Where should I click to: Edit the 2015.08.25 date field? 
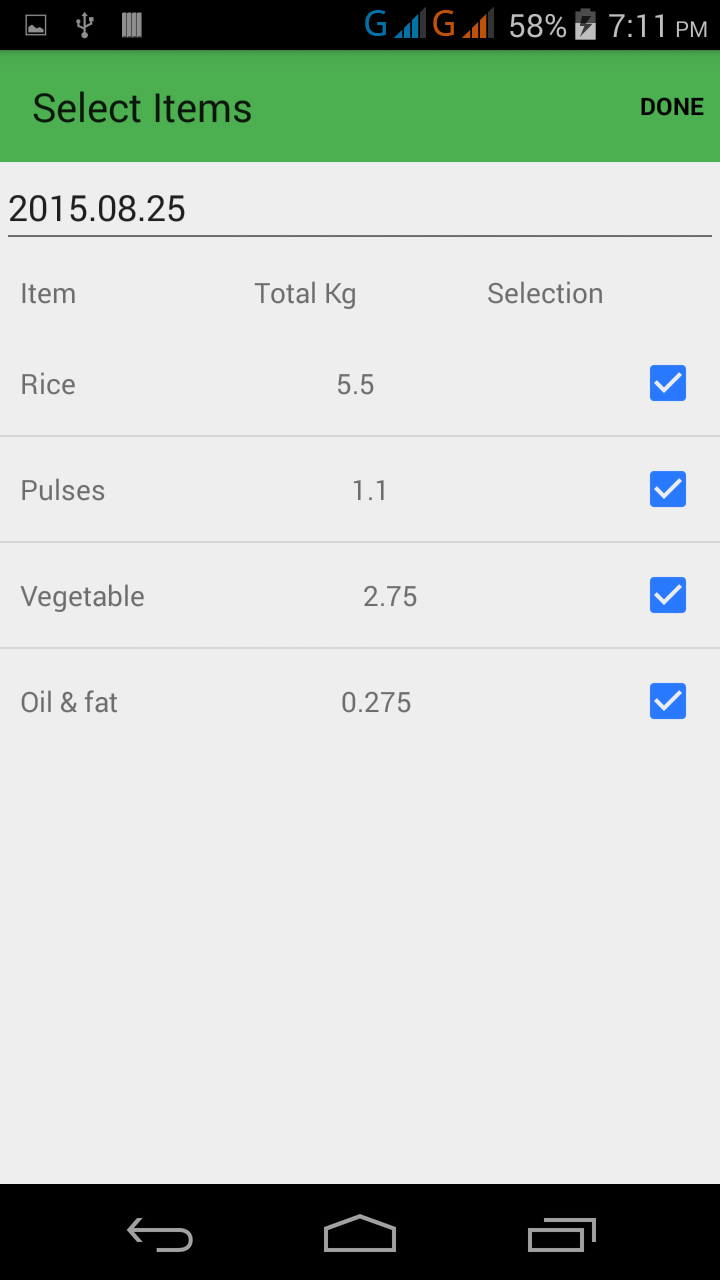(x=360, y=209)
